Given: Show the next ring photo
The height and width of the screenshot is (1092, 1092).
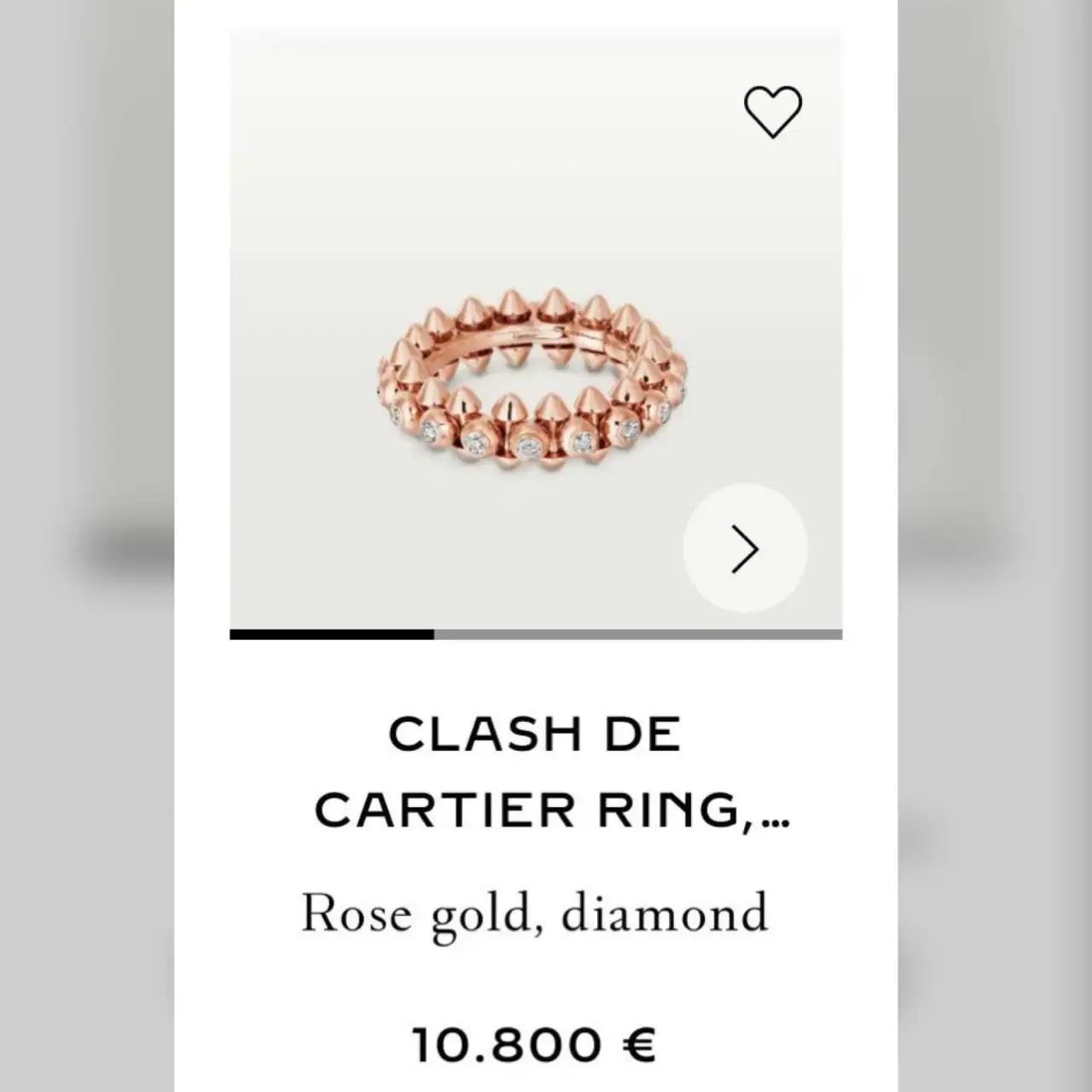Looking at the screenshot, I should [745, 549].
